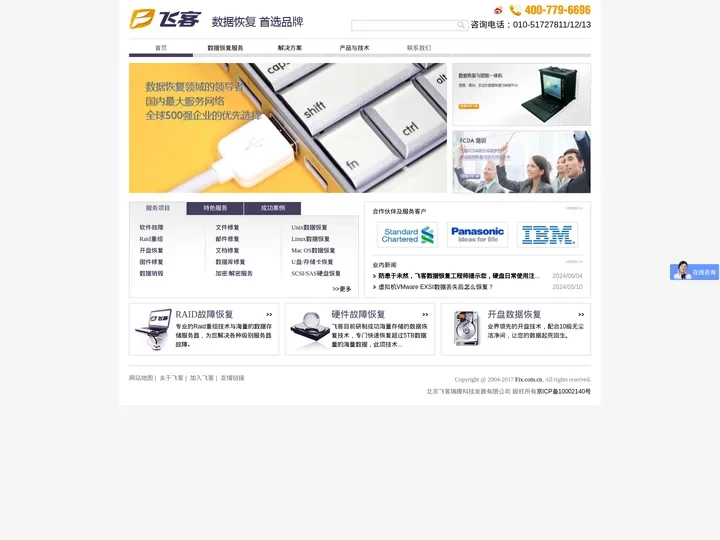Go to 首页 in the nav bar
This screenshot has height=540, width=720.
coord(161,48)
